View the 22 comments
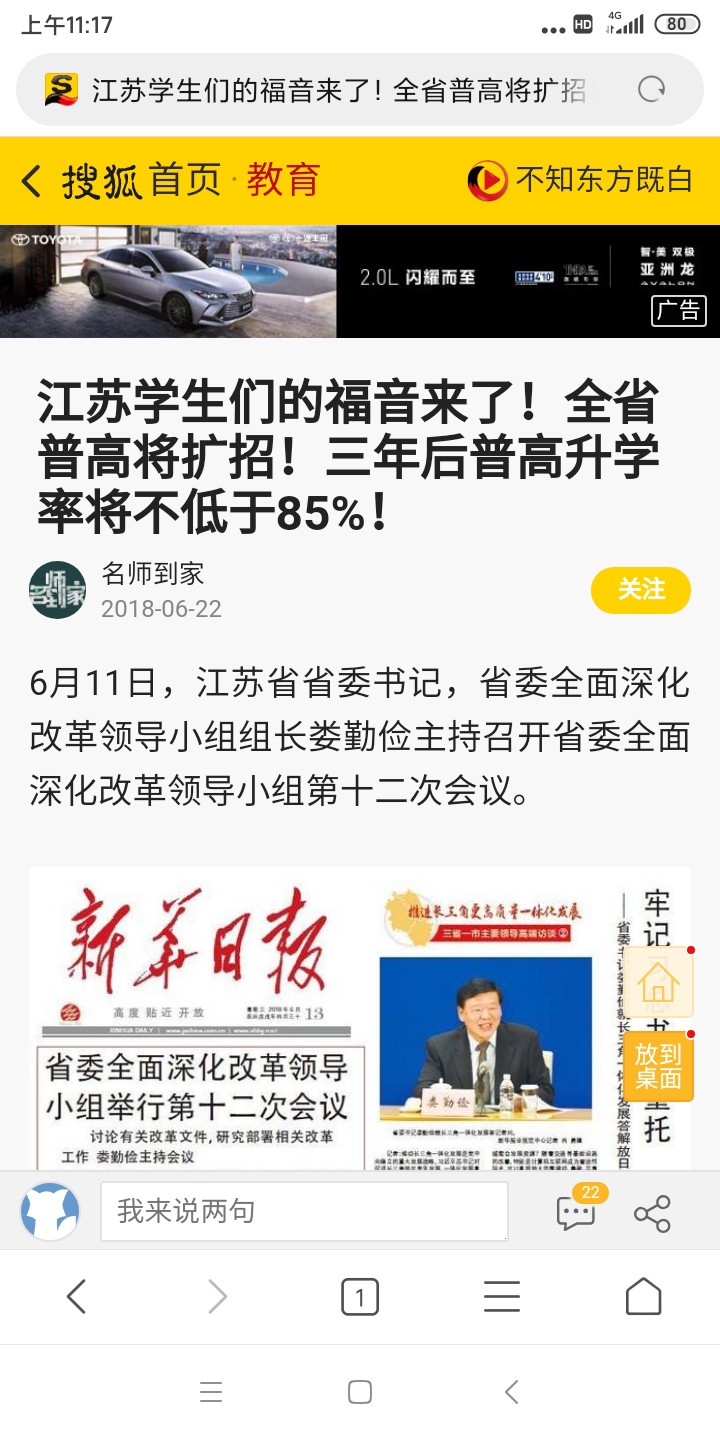The image size is (720, 1440). click(x=576, y=1211)
